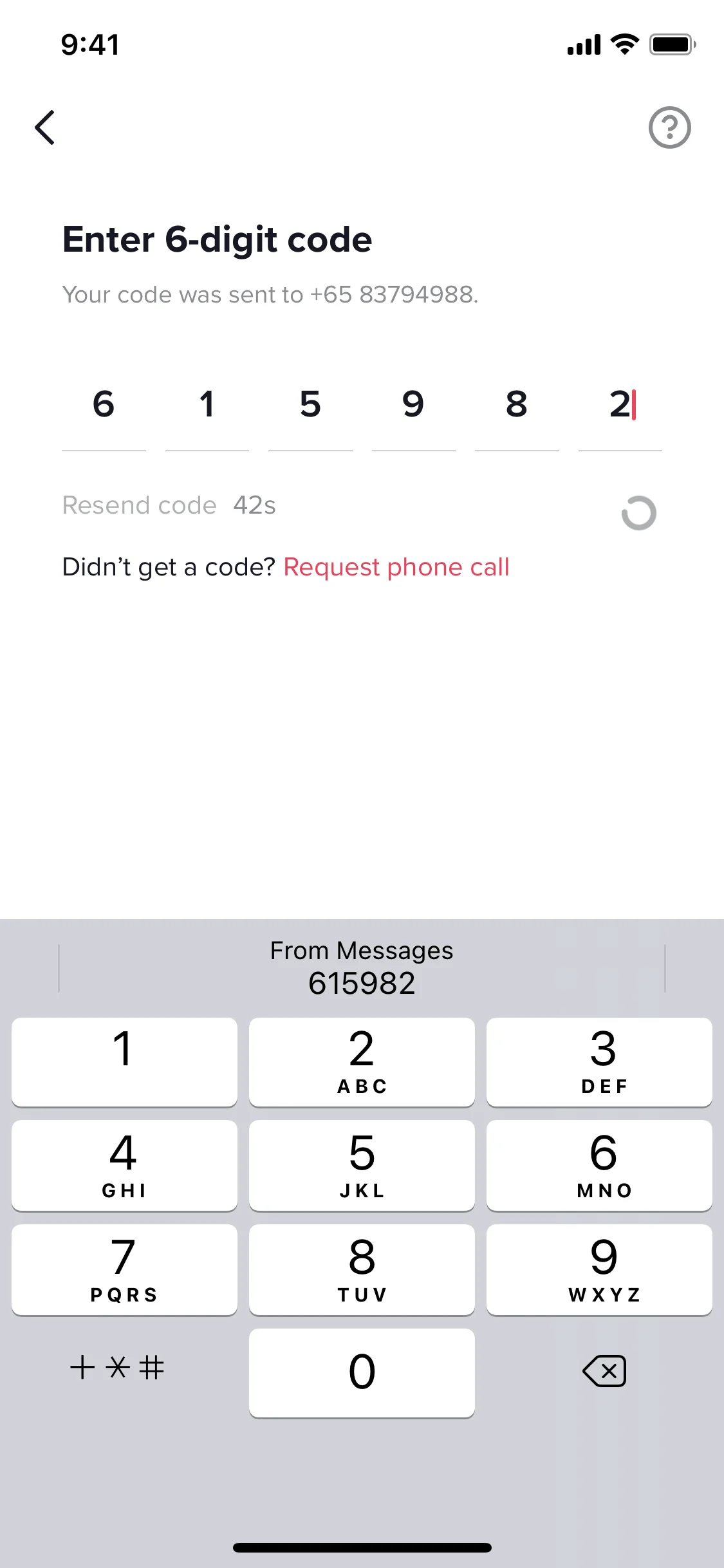The height and width of the screenshot is (1568, 724).
Task: Tap the Resend code text
Action: point(138,505)
